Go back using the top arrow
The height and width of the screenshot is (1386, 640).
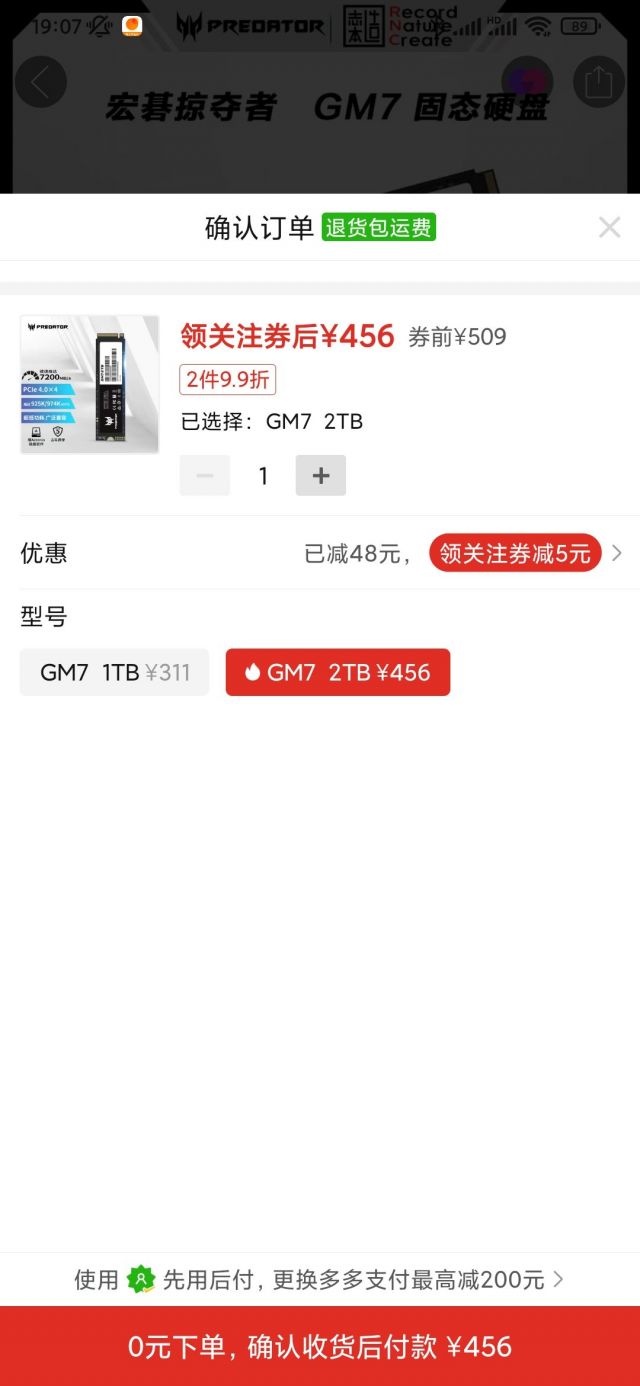(41, 83)
